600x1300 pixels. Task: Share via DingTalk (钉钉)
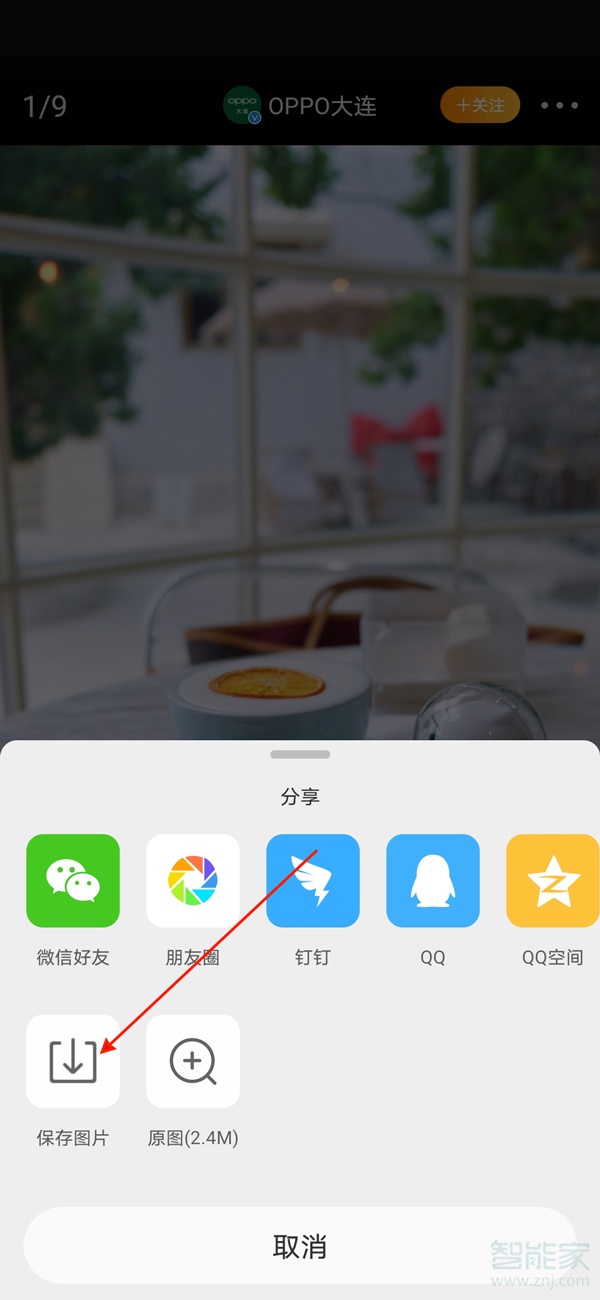point(313,881)
